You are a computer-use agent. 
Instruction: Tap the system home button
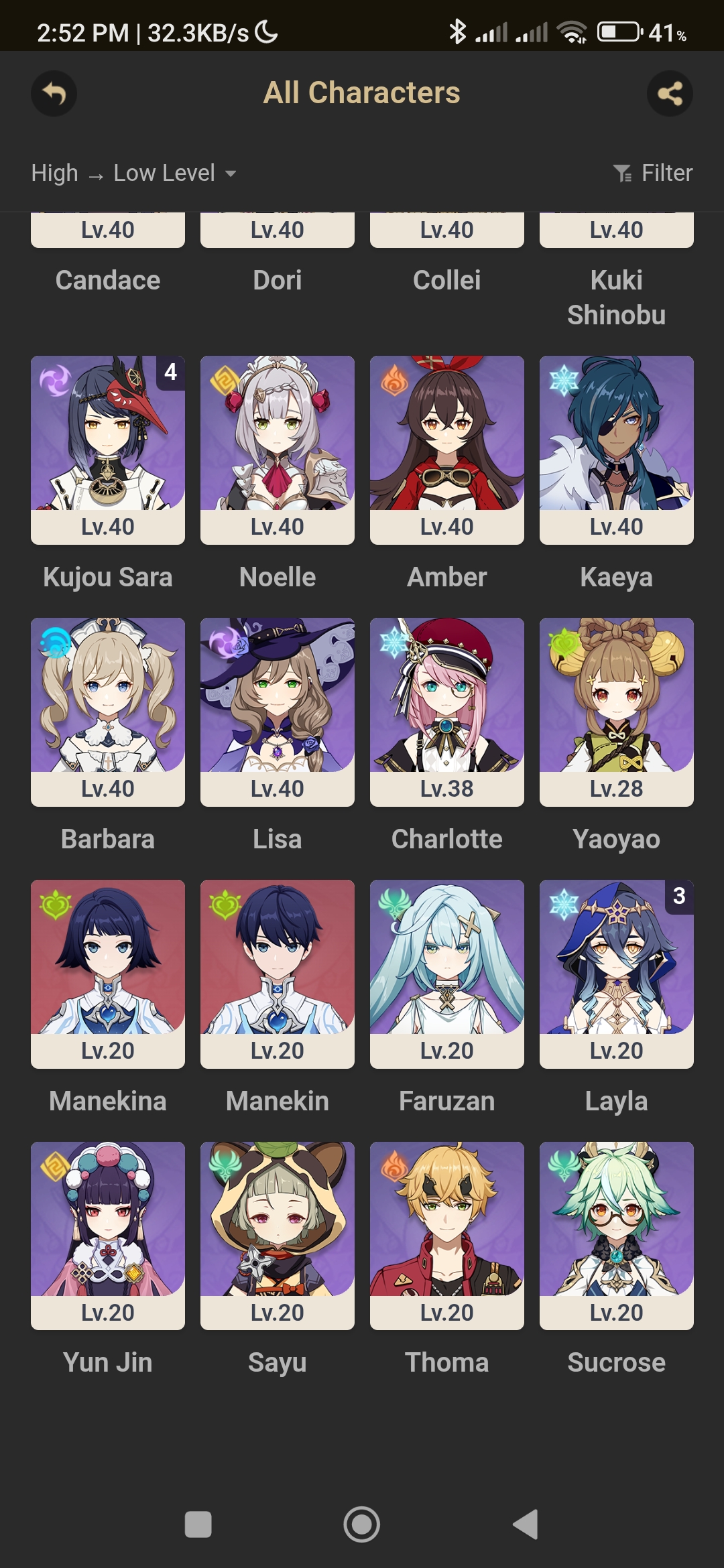pos(362,1524)
